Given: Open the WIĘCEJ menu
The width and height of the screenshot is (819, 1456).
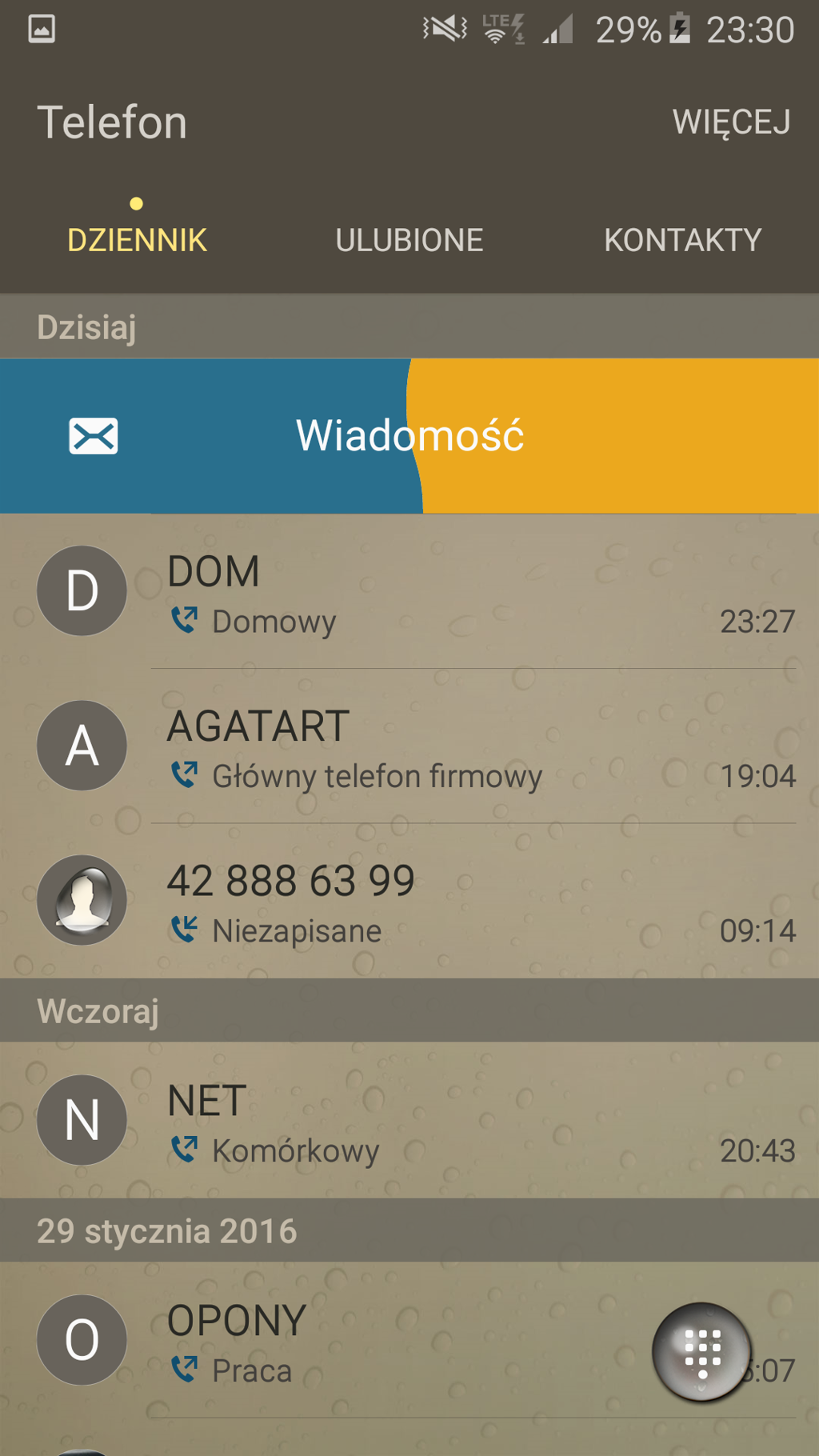Looking at the screenshot, I should pos(731,122).
